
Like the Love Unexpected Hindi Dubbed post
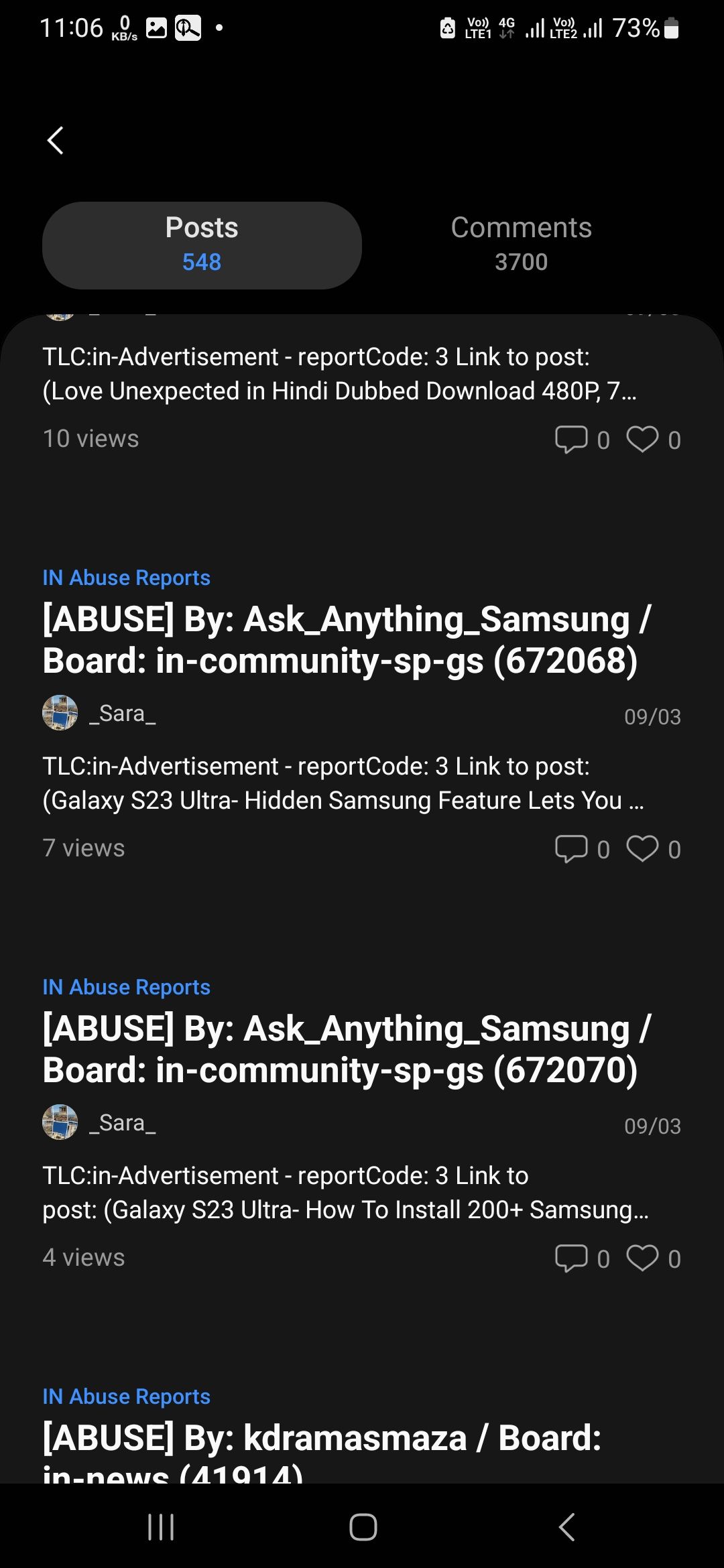(x=642, y=440)
